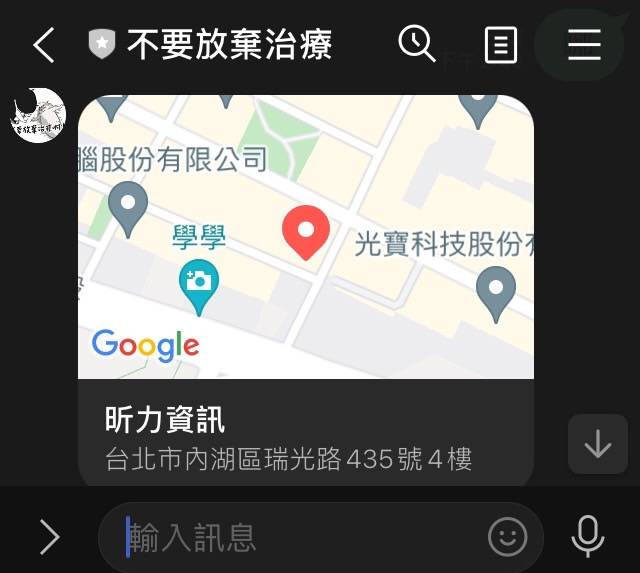Open the chat notes icon

coord(500,45)
